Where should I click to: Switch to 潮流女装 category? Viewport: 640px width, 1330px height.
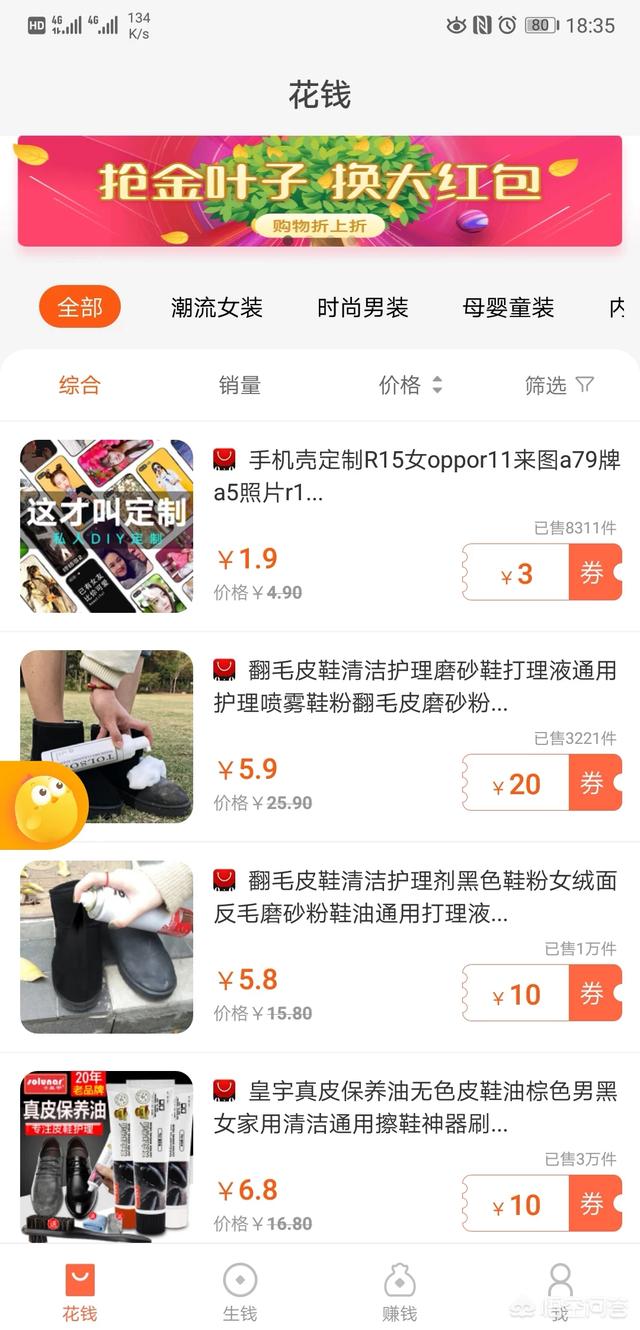click(x=217, y=308)
